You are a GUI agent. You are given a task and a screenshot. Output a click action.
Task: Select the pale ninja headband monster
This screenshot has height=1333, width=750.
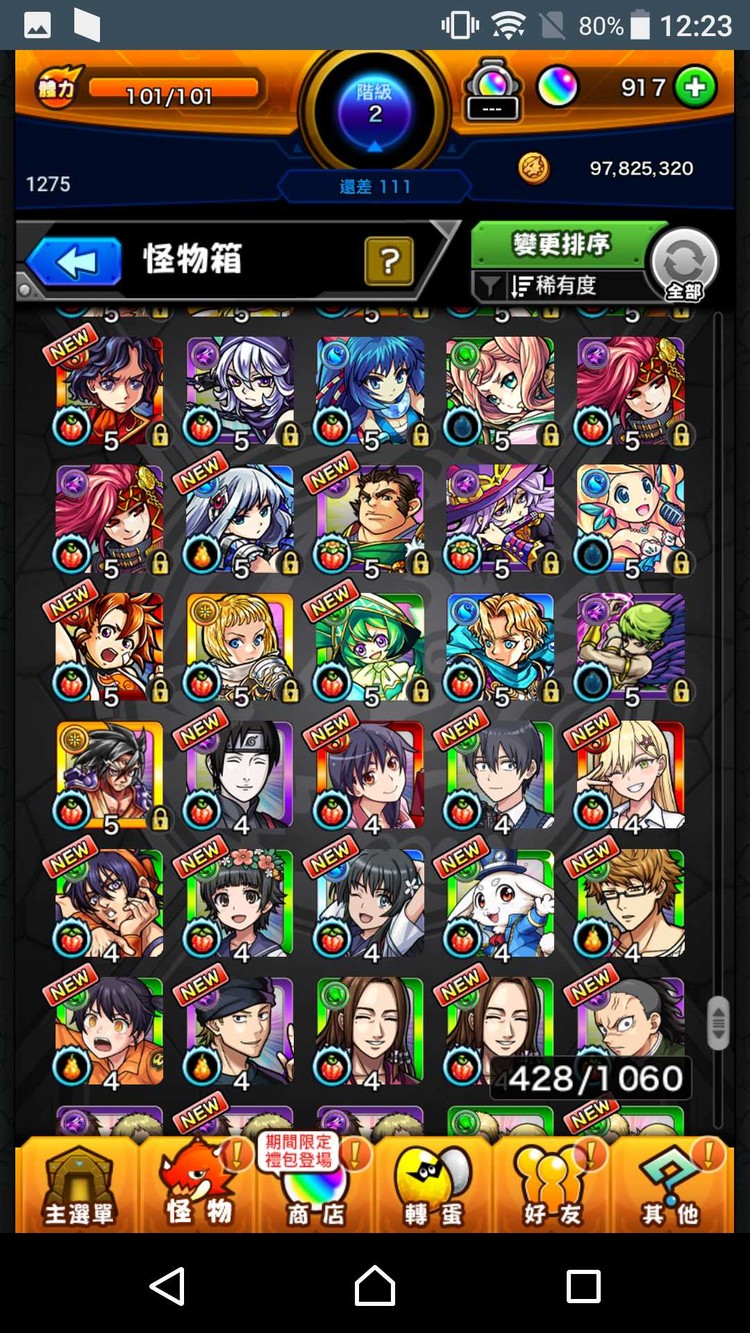240,776
